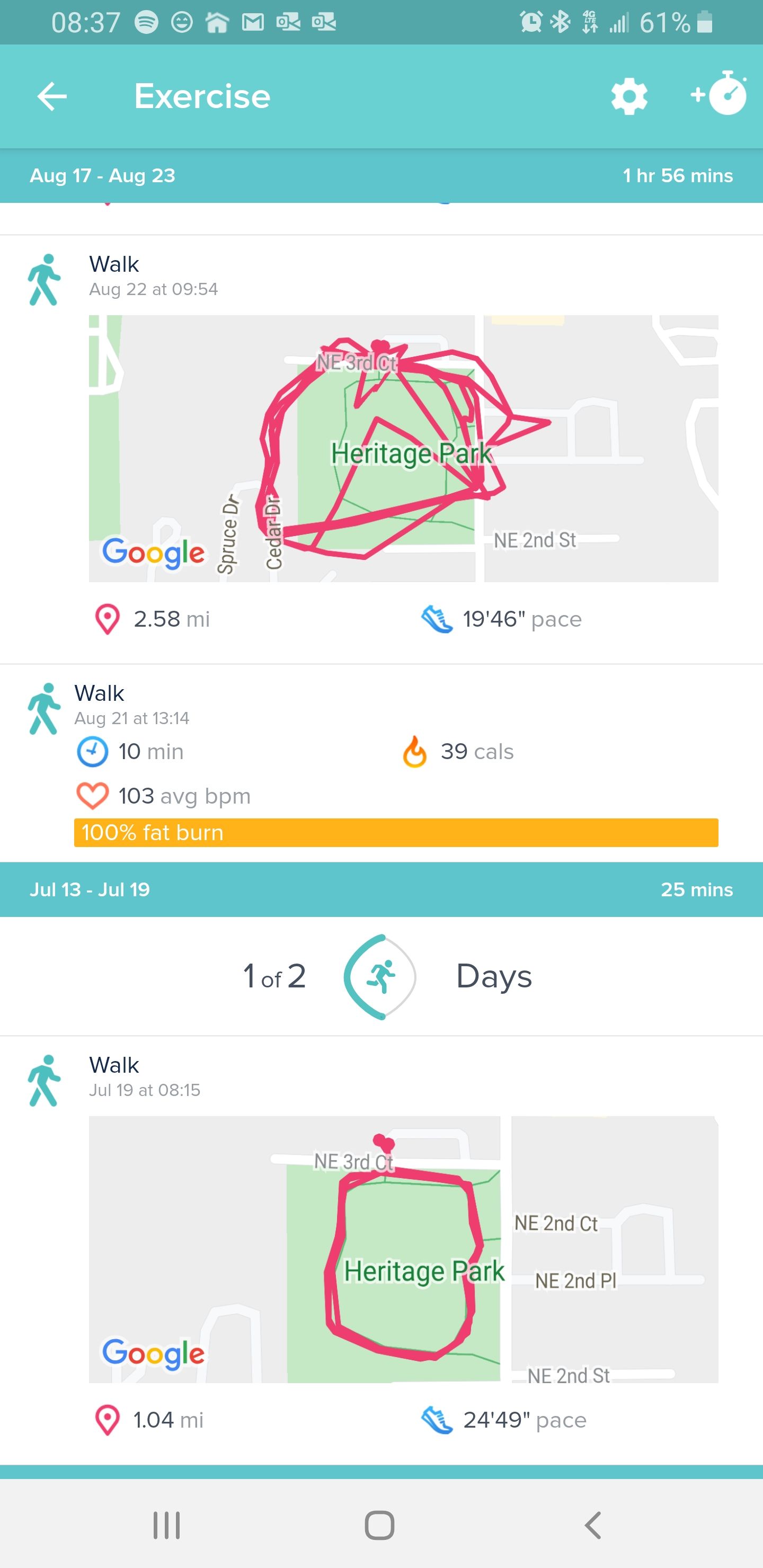Start tracking a new exercise with stopwatch

tap(719, 94)
